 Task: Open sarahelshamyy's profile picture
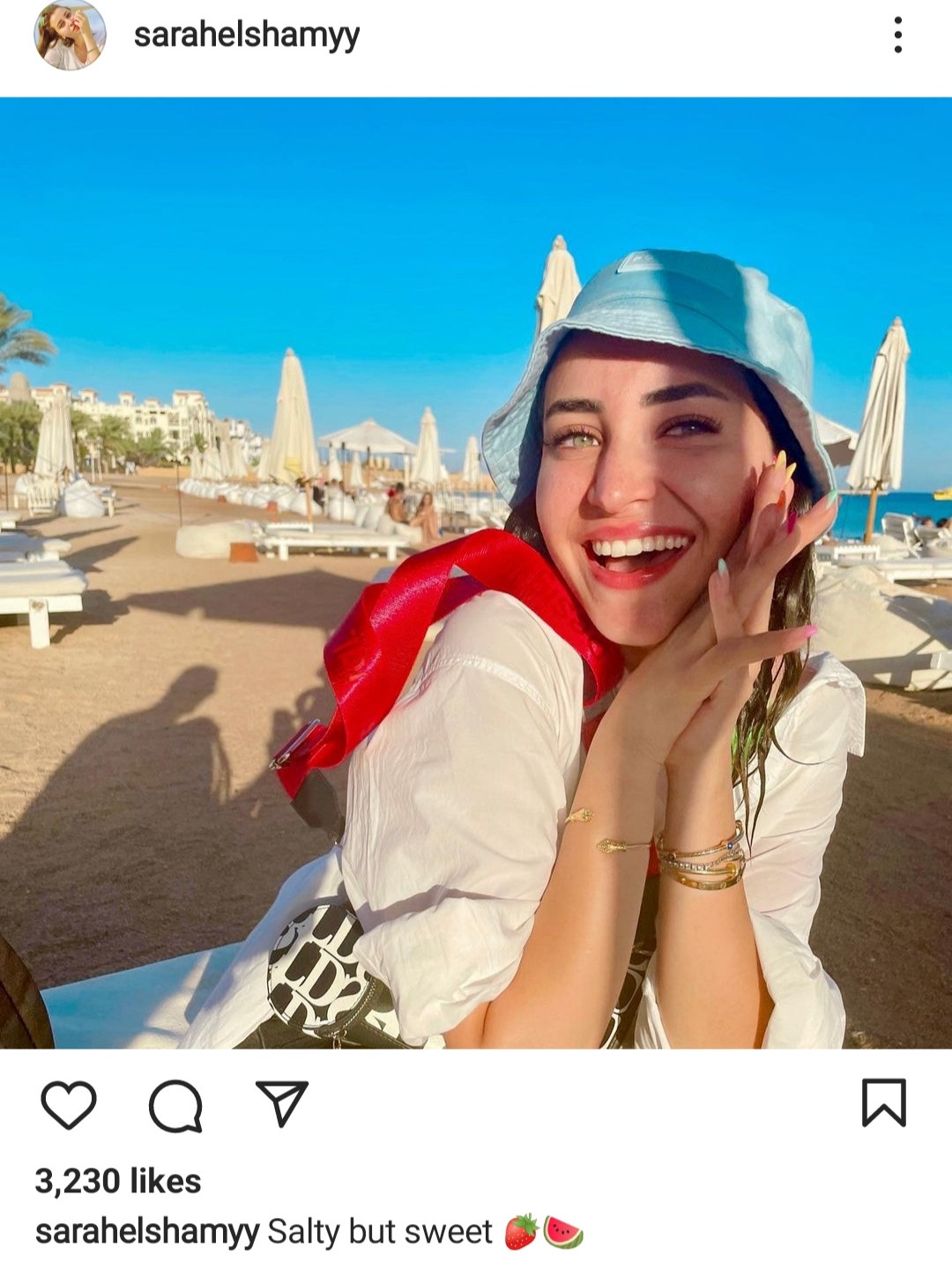click(70, 35)
